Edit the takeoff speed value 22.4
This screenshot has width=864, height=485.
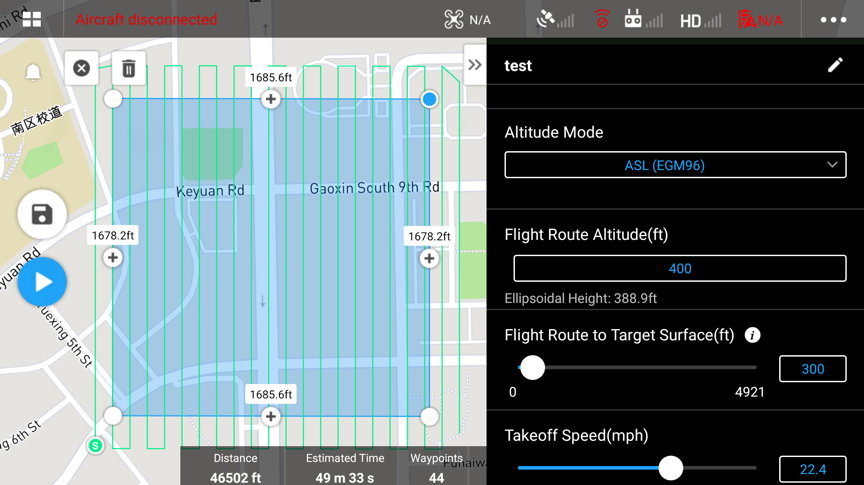[x=812, y=469]
